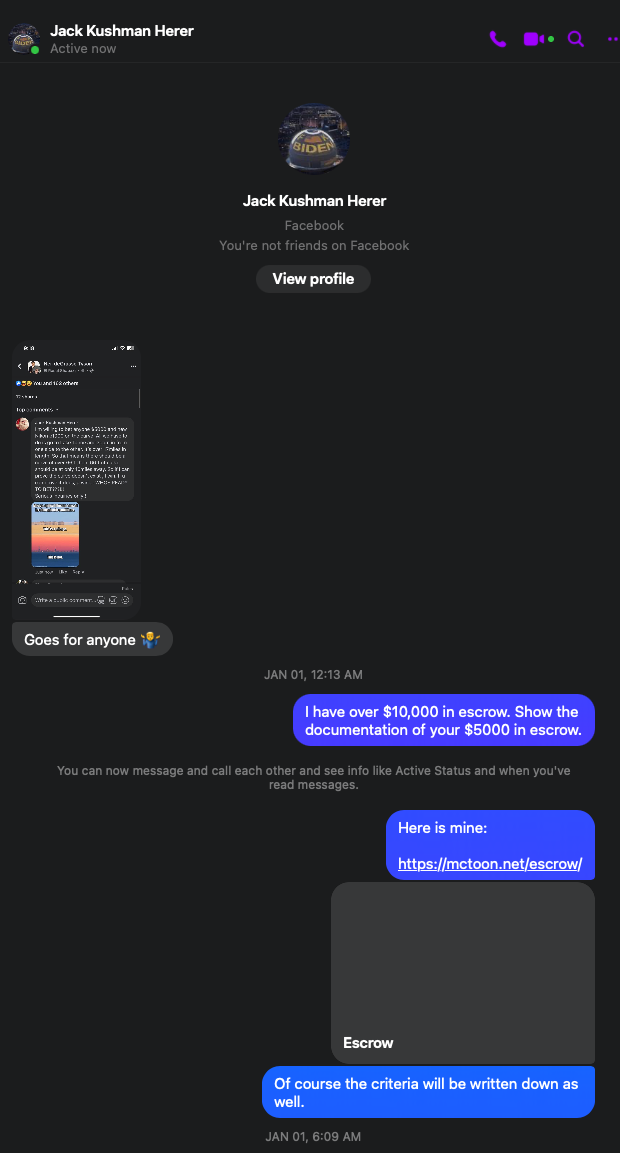Tap the View profile button
Image resolution: width=620 pixels, height=1153 pixels.
click(x=313, y=279)
